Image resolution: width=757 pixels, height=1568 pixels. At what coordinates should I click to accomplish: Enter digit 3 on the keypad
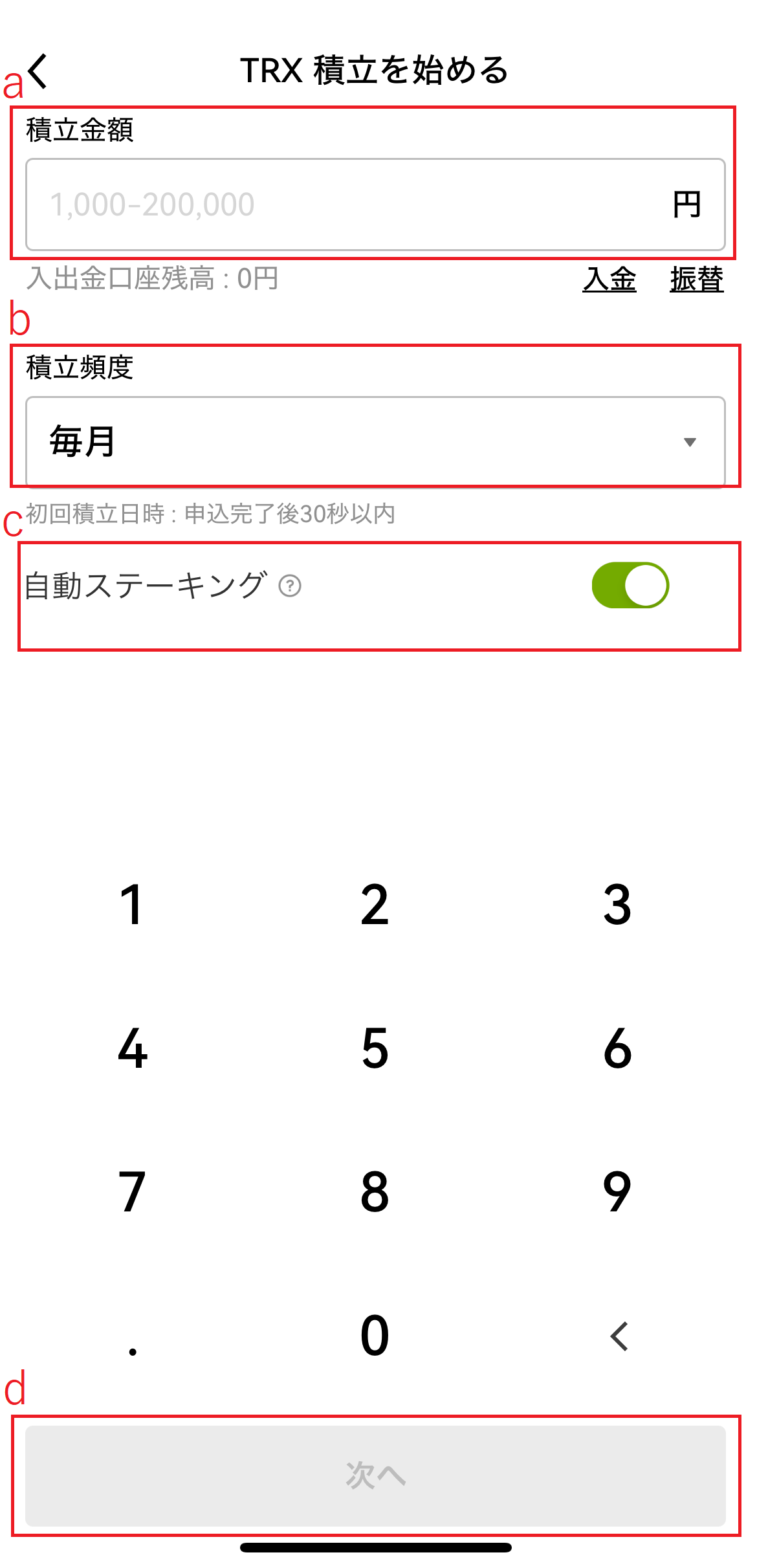(x=617, y=905)
